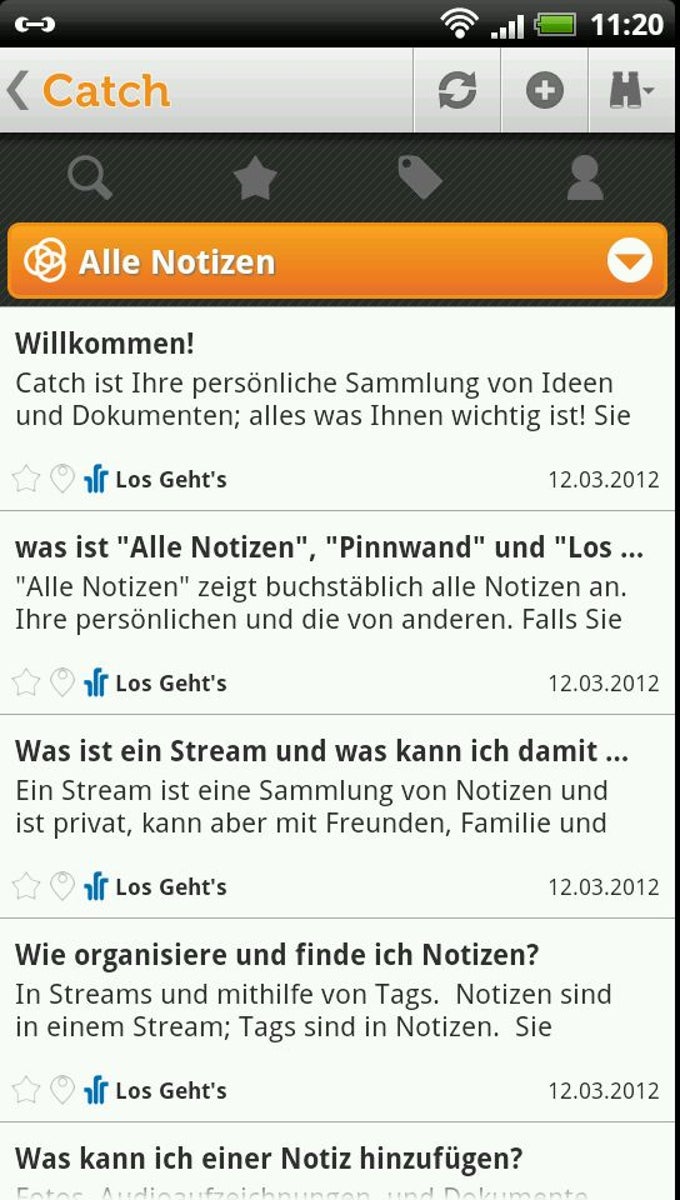Sync notes with refresh icon

click(x=457, y=91)
